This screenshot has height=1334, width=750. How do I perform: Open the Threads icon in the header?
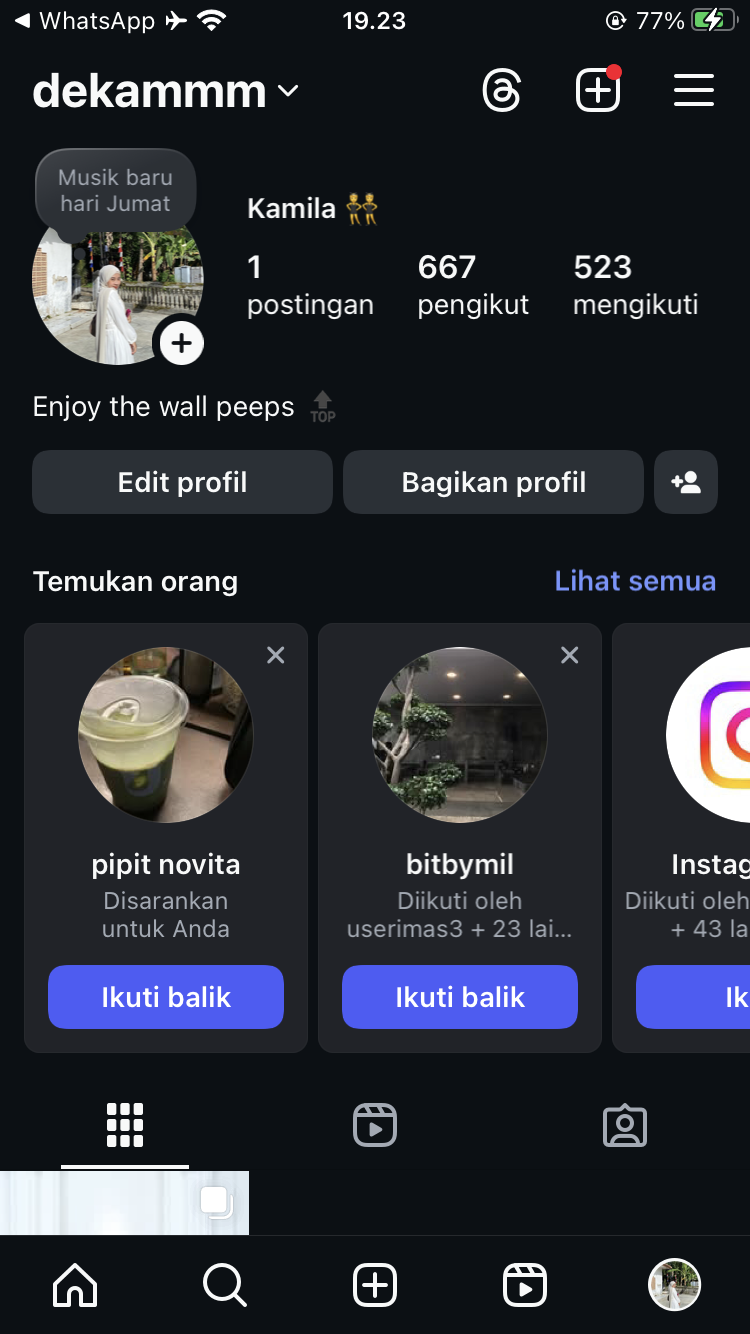pos(502,91)
